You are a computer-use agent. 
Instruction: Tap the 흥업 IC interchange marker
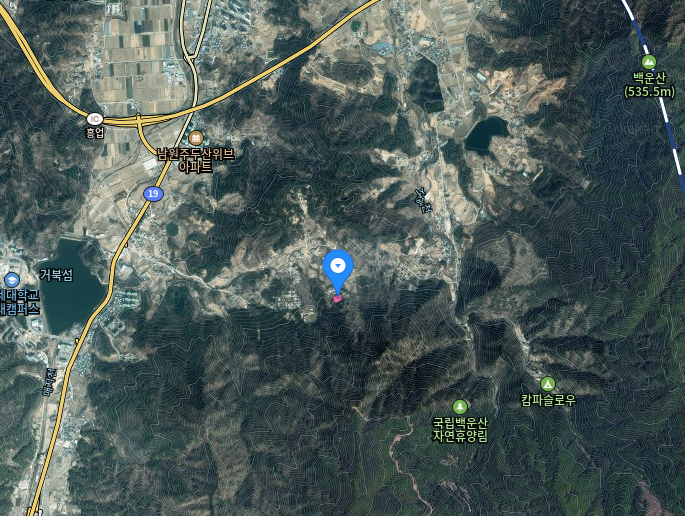click(x=95, y=119)
